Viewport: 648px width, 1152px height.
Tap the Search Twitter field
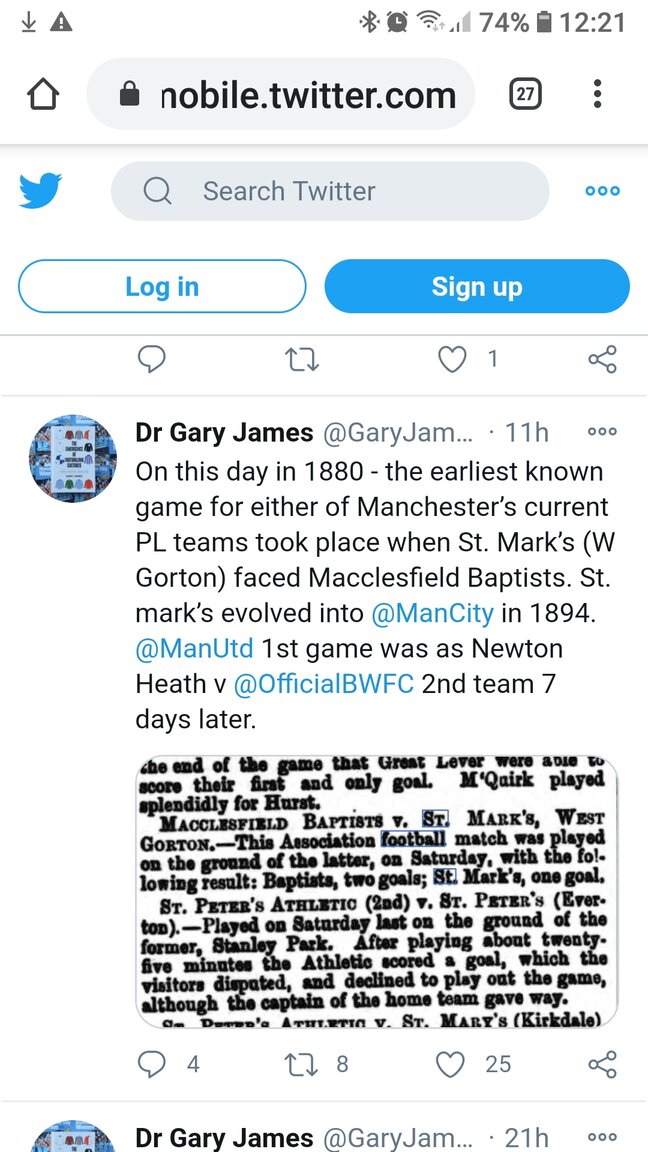330,191
